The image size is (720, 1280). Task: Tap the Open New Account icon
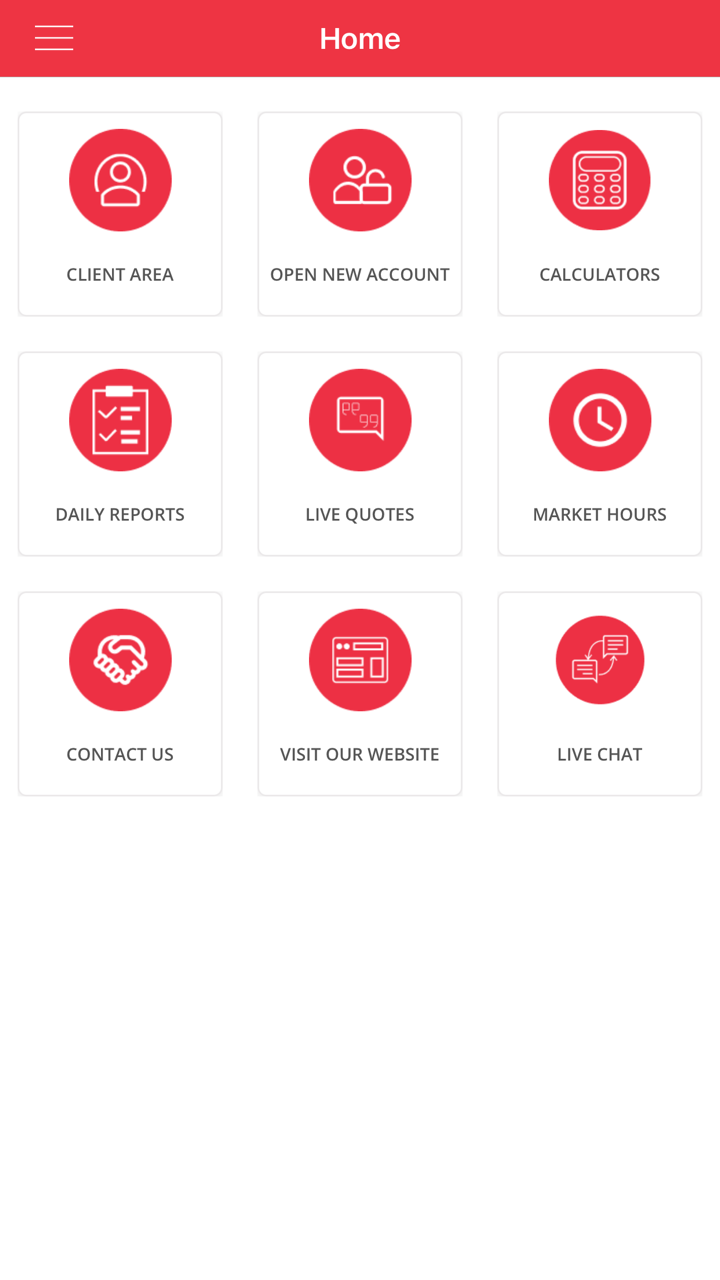point(360,180)
